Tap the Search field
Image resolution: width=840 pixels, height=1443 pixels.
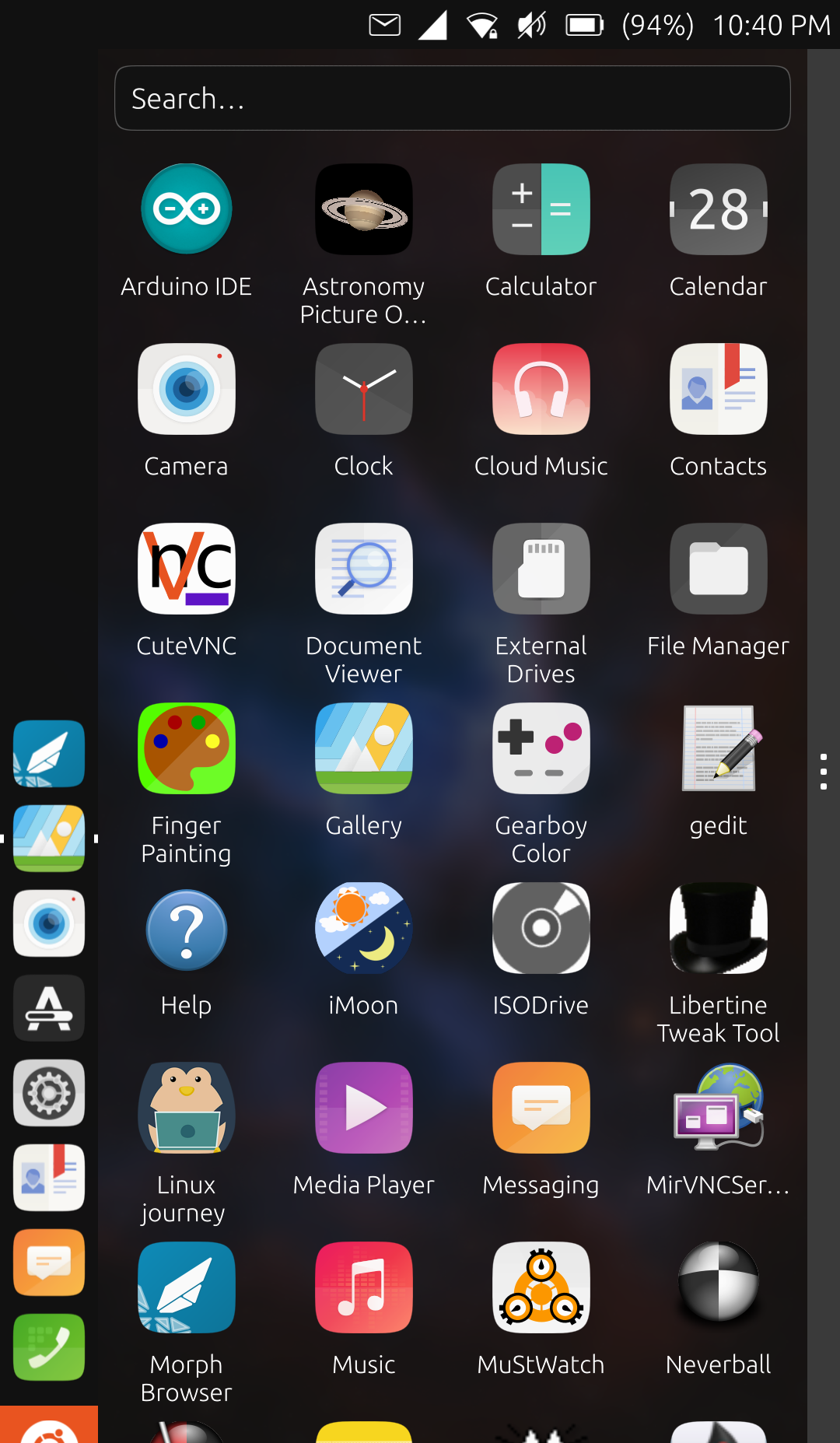click(x=451, y=99)
